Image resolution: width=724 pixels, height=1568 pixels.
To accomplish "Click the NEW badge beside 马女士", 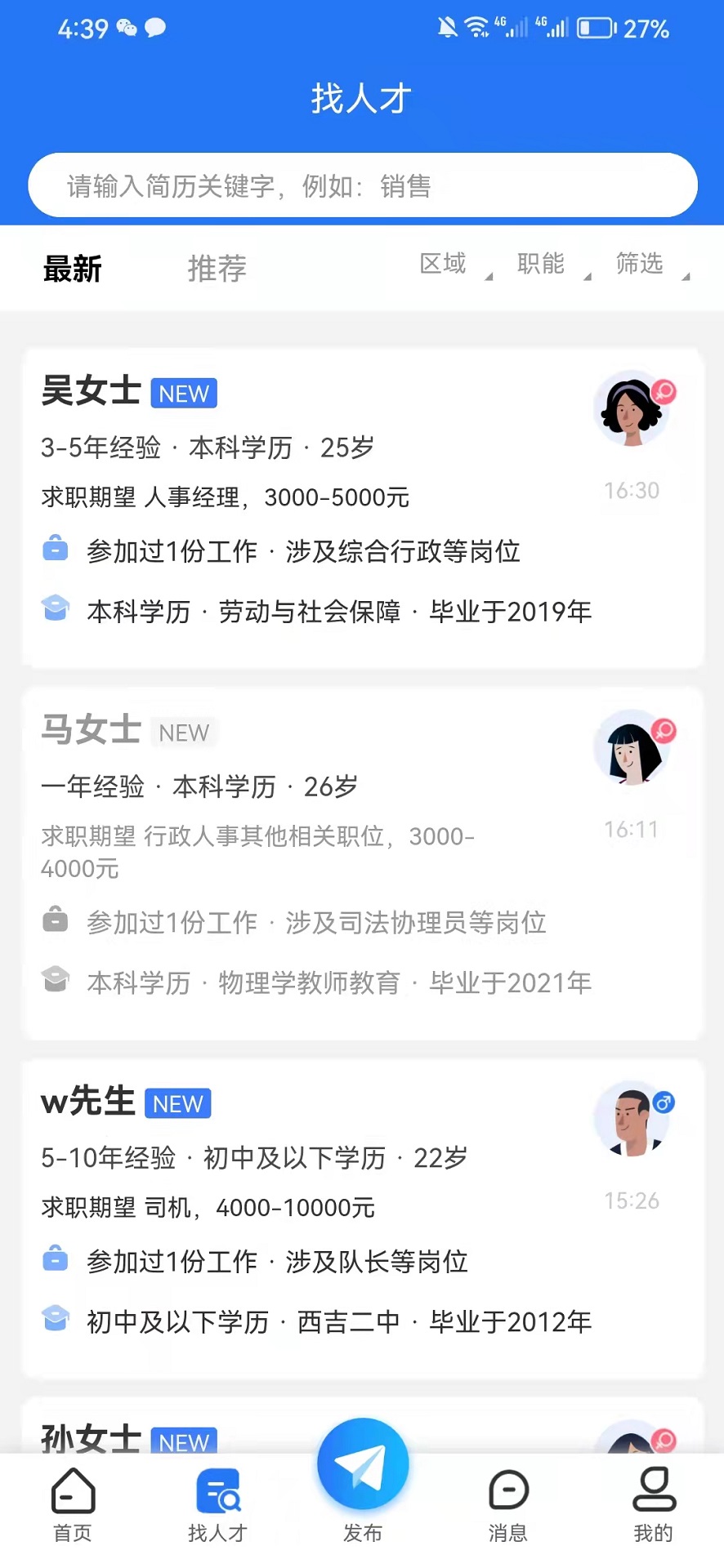I will 184,733.
